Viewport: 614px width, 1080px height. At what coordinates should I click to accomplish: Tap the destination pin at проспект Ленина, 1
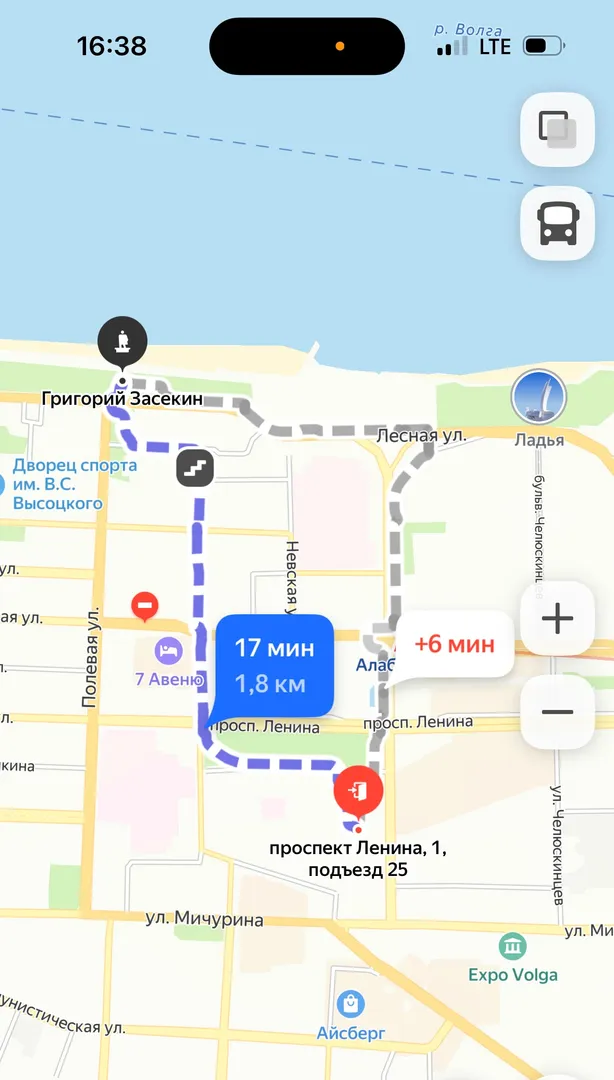coord(358,790)
